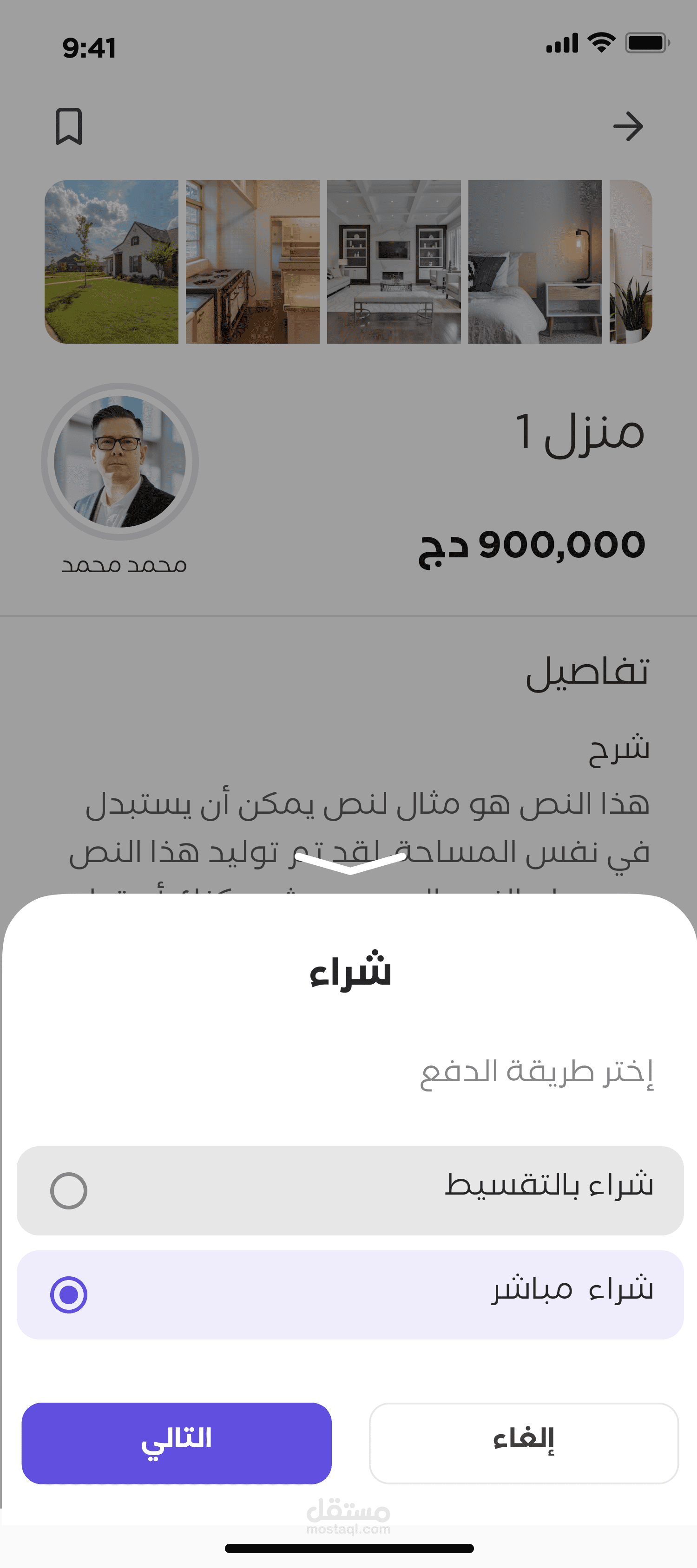Cancel the purchase with إلغاء

point(524,1443)
